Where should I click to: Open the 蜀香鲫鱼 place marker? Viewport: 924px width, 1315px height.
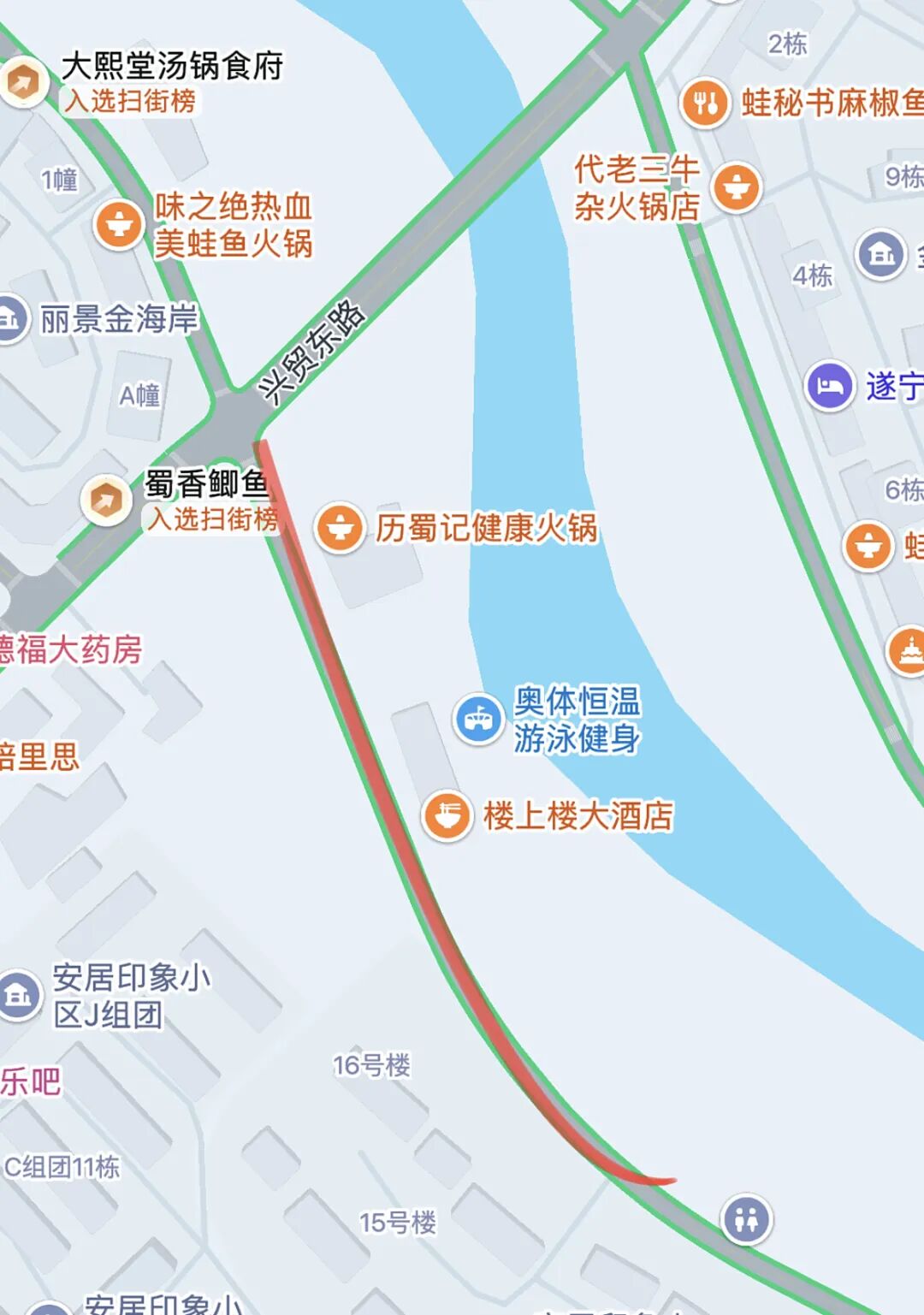(x=106, y=500)
